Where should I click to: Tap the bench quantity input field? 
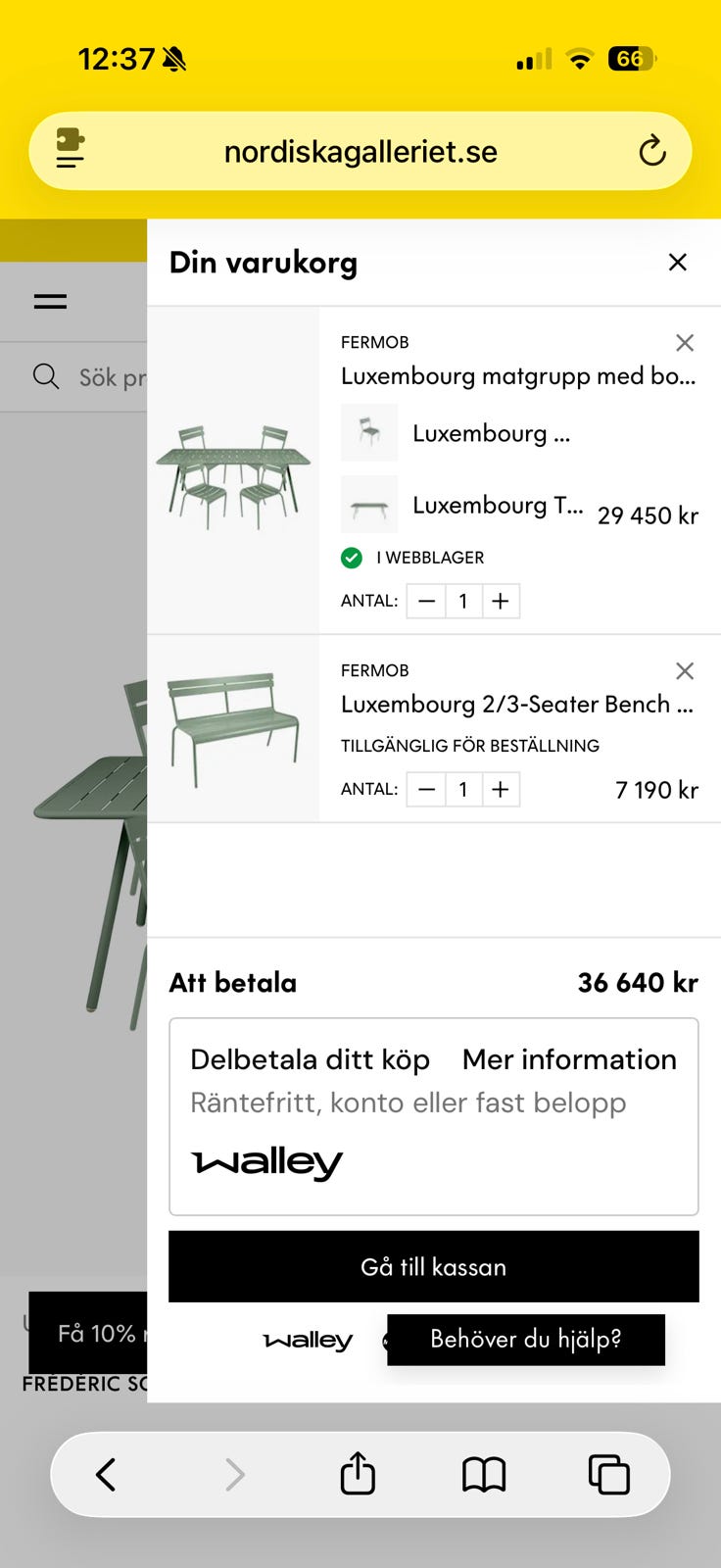(x=462, y=789)
